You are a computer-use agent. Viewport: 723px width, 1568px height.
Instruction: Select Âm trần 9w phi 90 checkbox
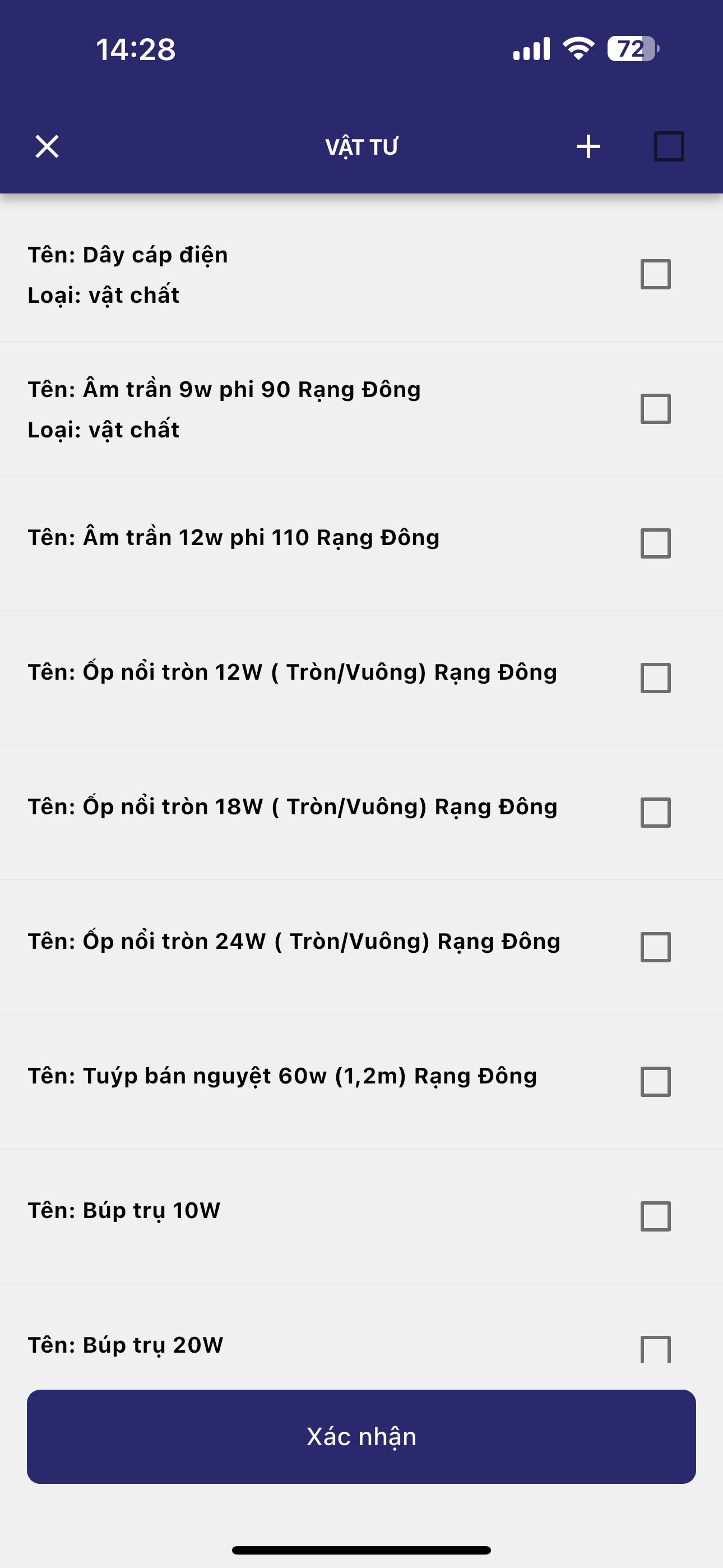pos(655,408)
